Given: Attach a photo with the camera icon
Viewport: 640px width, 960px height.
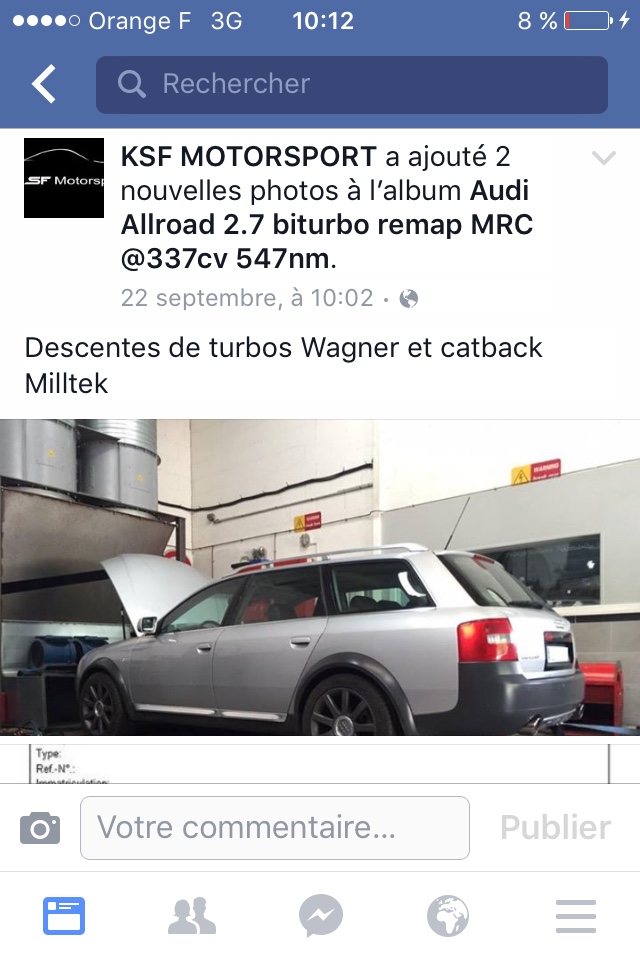Looking at the screenshot, I should tap(40, 828).
